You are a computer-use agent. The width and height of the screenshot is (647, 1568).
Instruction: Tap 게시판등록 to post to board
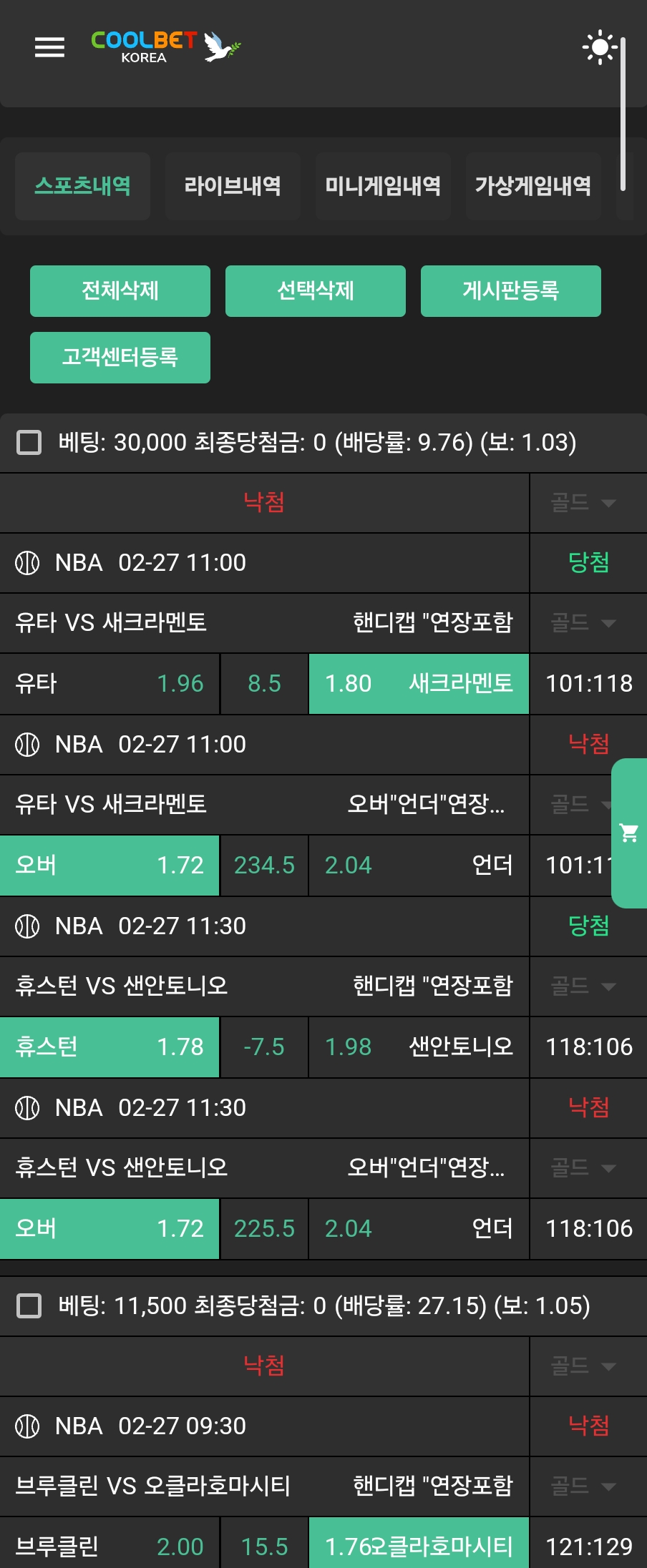[x=511, y=291]
